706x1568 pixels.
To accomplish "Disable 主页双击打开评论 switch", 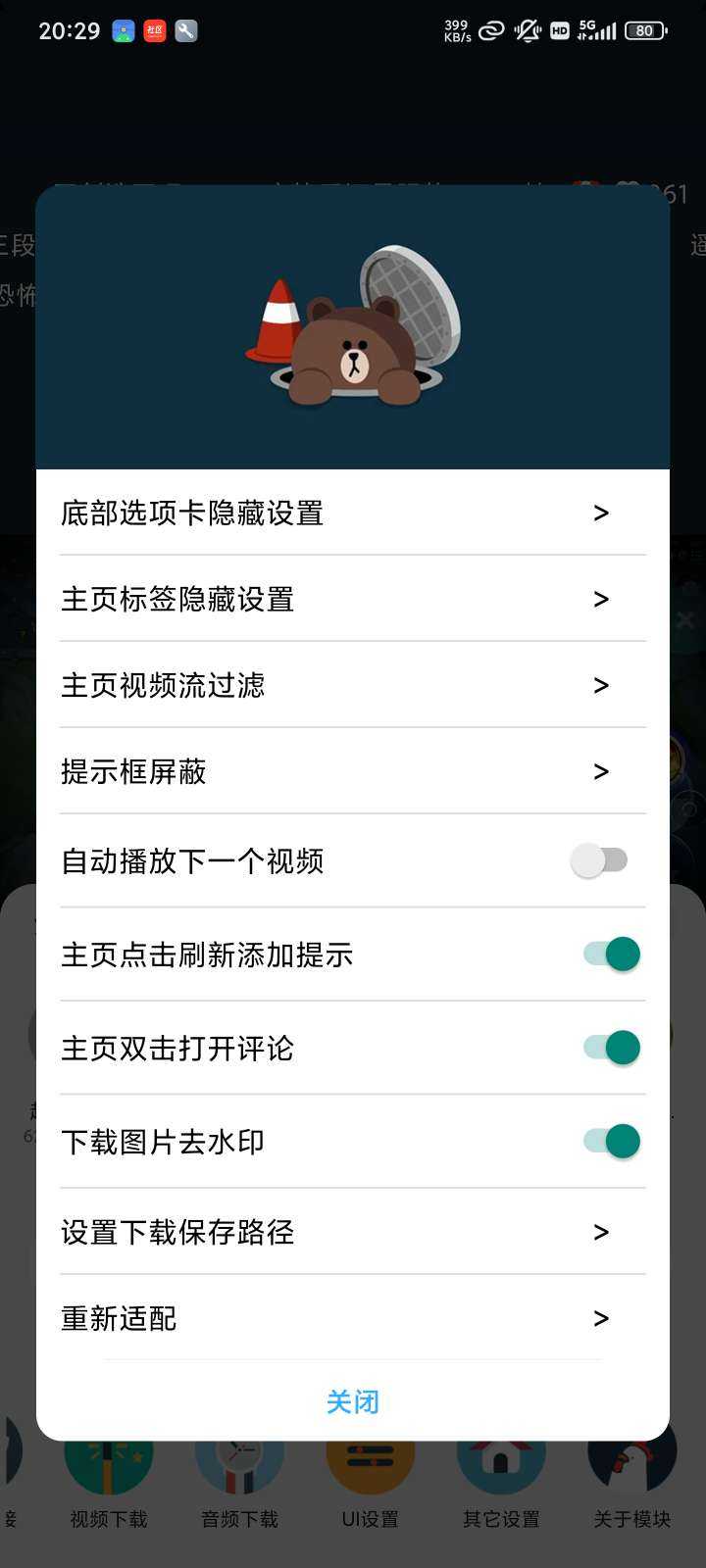I will 611,1048.
